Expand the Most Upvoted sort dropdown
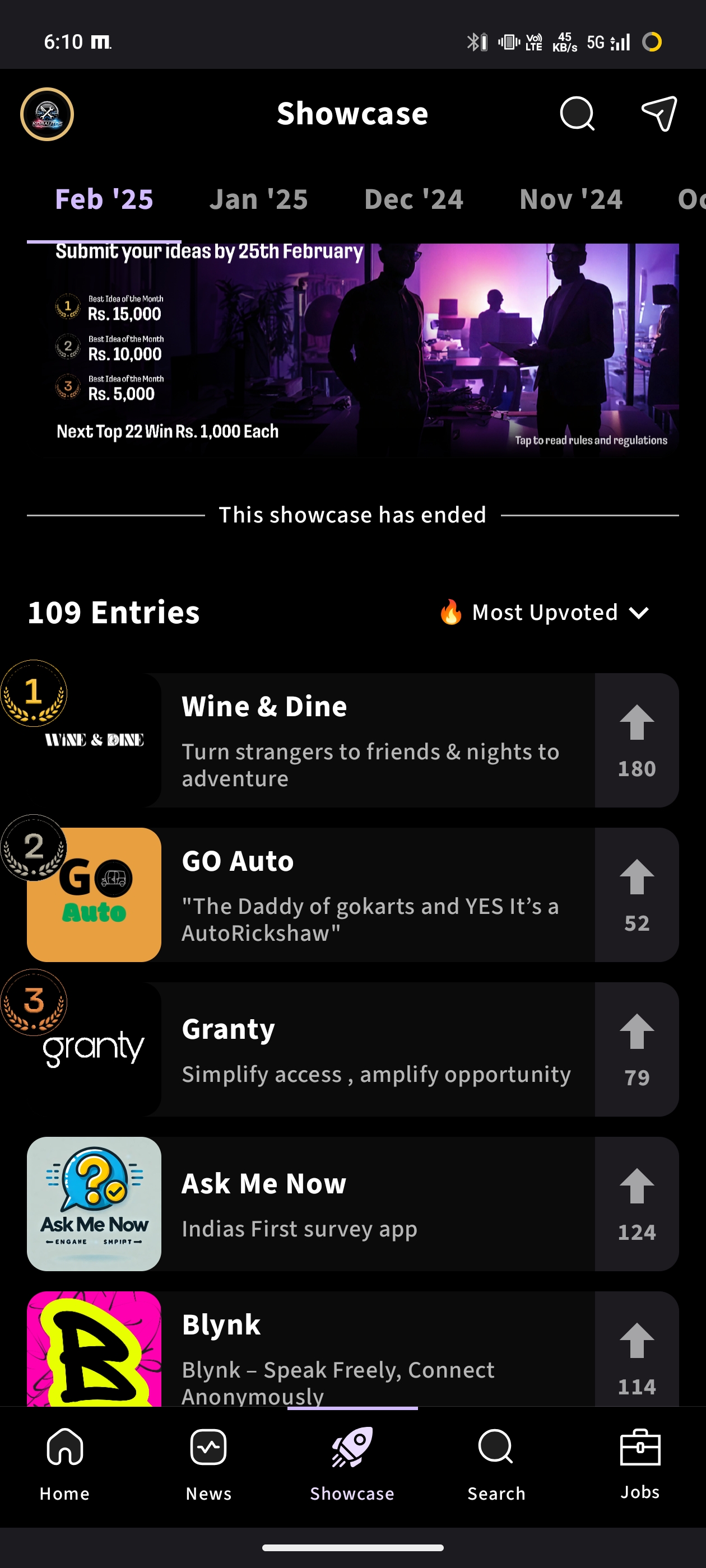This screenshot has height=1568, width=706. pos(544,612)
